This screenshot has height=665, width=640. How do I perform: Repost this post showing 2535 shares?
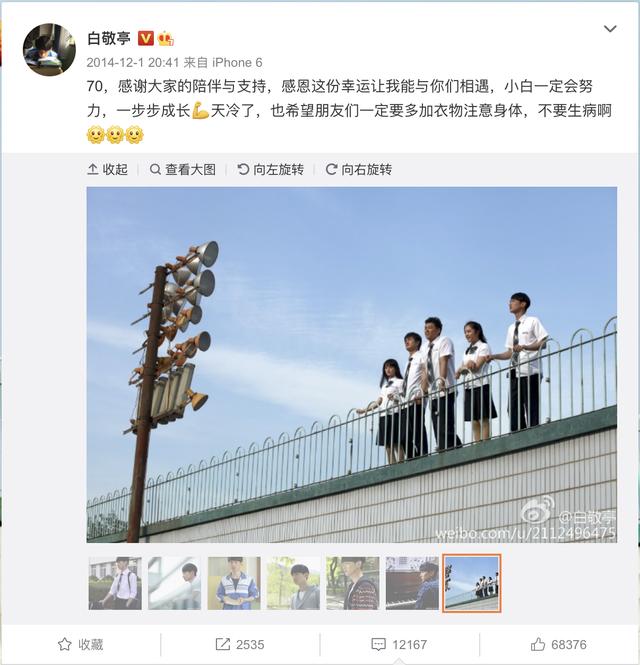click(239, 644)
